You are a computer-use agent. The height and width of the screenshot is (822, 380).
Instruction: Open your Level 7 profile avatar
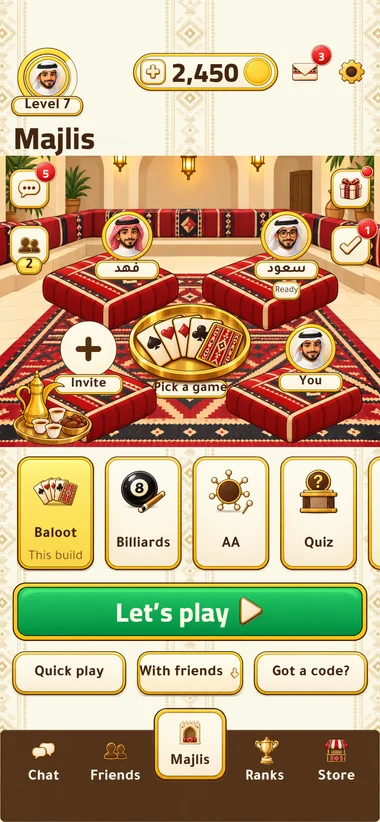pos(47,78)
